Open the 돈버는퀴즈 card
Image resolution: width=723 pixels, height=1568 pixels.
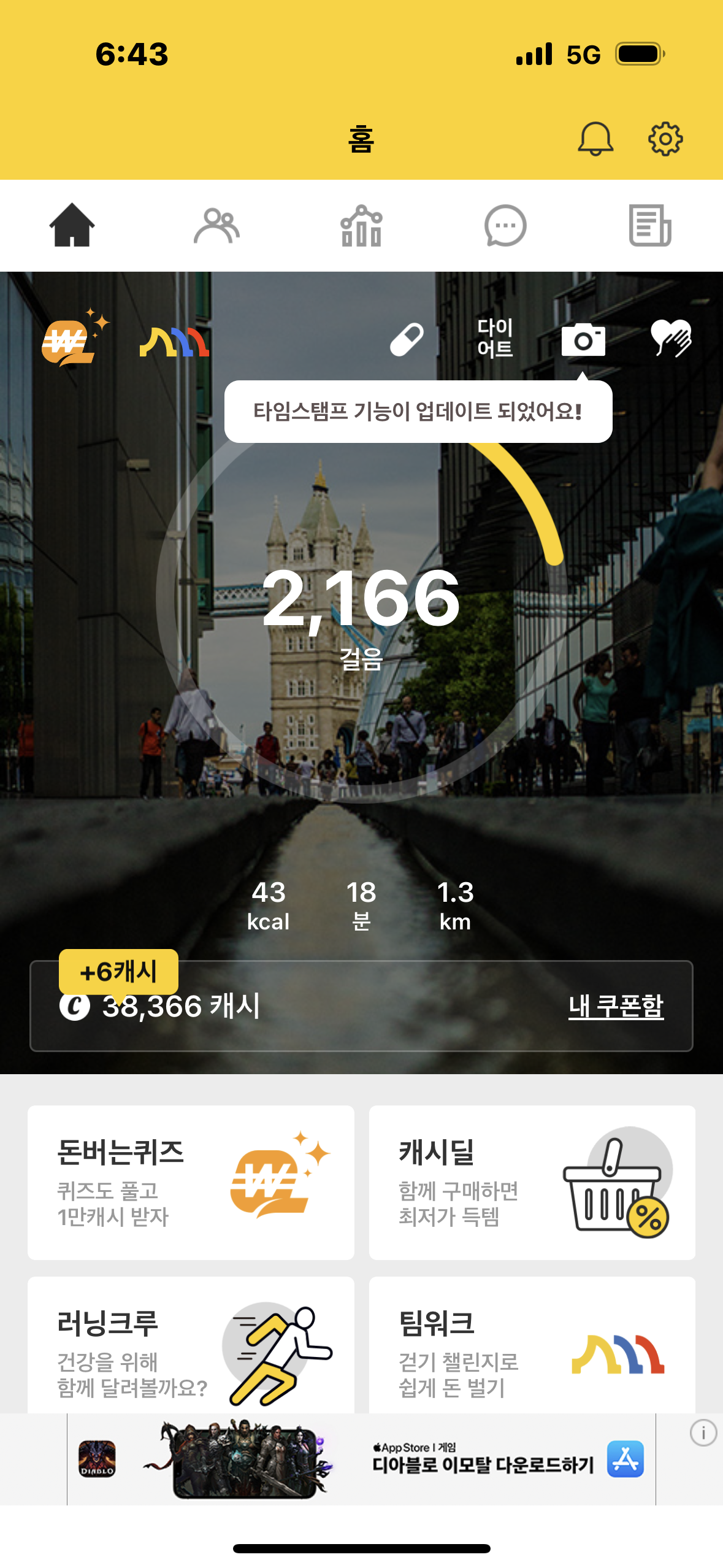click(191, 1182)
